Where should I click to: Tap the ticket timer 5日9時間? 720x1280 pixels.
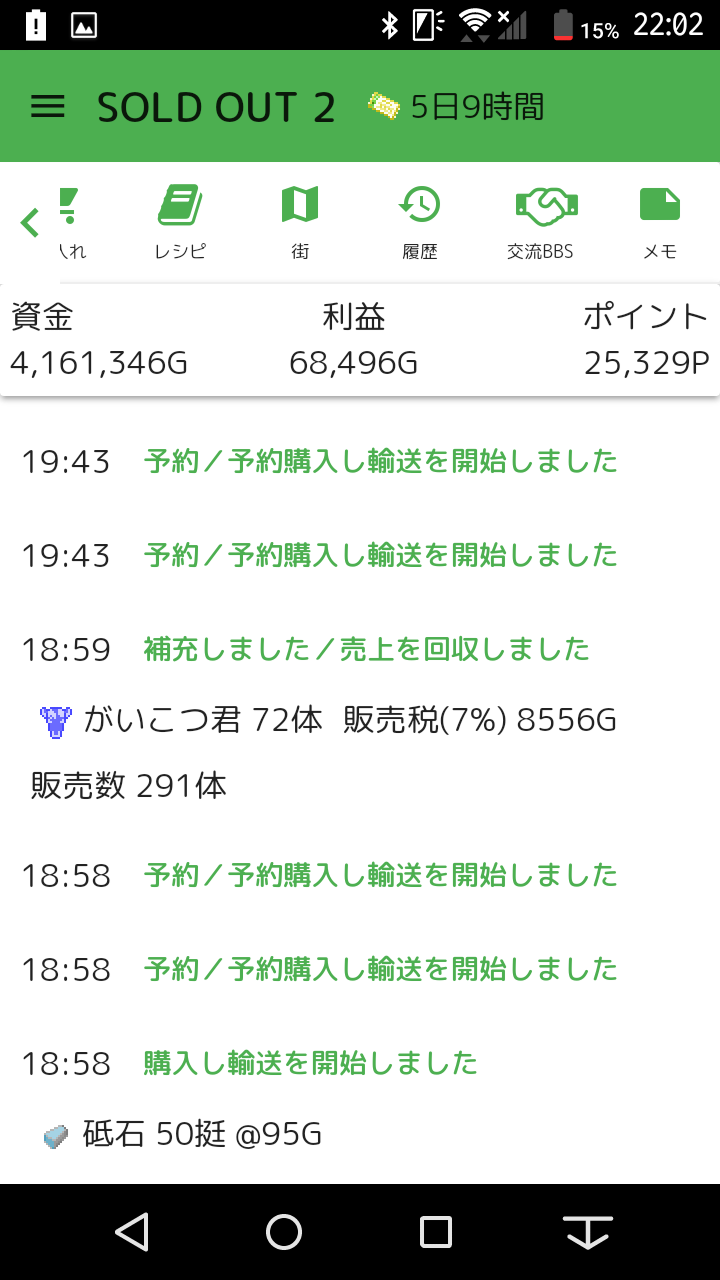pos(456,107)
